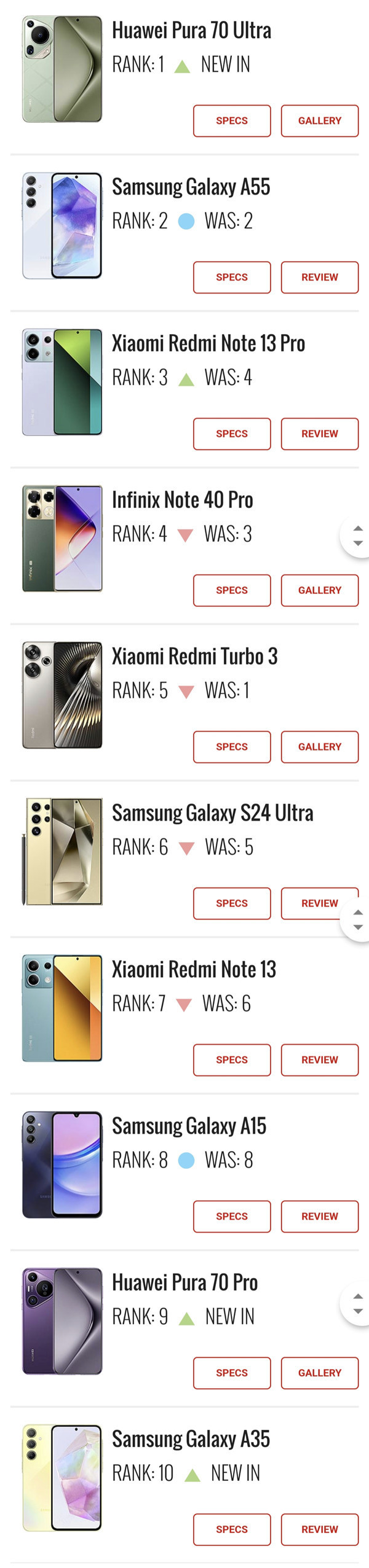View the Huawei Pura 70 Pro gallery
The width and height of the screenshot is (369, 1568).
pyautogui.click(x=319, y=1373)
